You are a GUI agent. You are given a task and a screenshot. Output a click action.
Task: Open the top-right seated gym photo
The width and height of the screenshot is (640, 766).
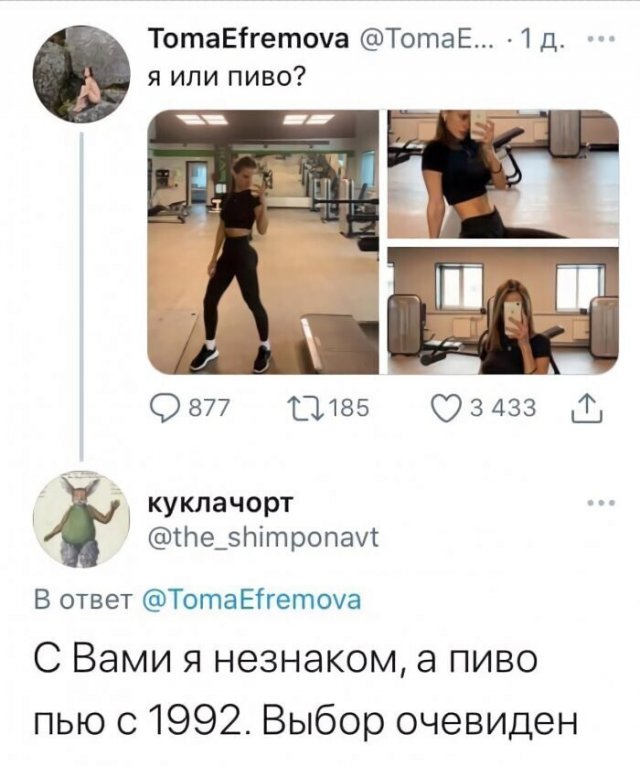point(503,174)
